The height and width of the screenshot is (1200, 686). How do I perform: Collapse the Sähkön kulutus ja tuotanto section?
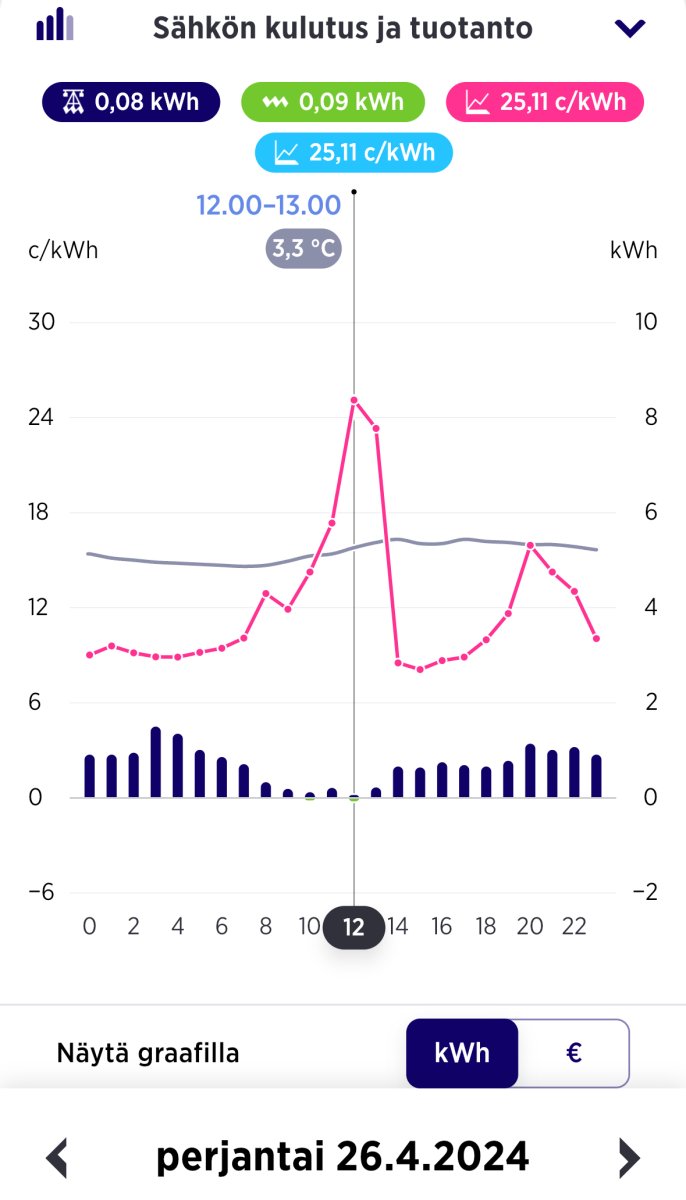(x=630, y=28)
